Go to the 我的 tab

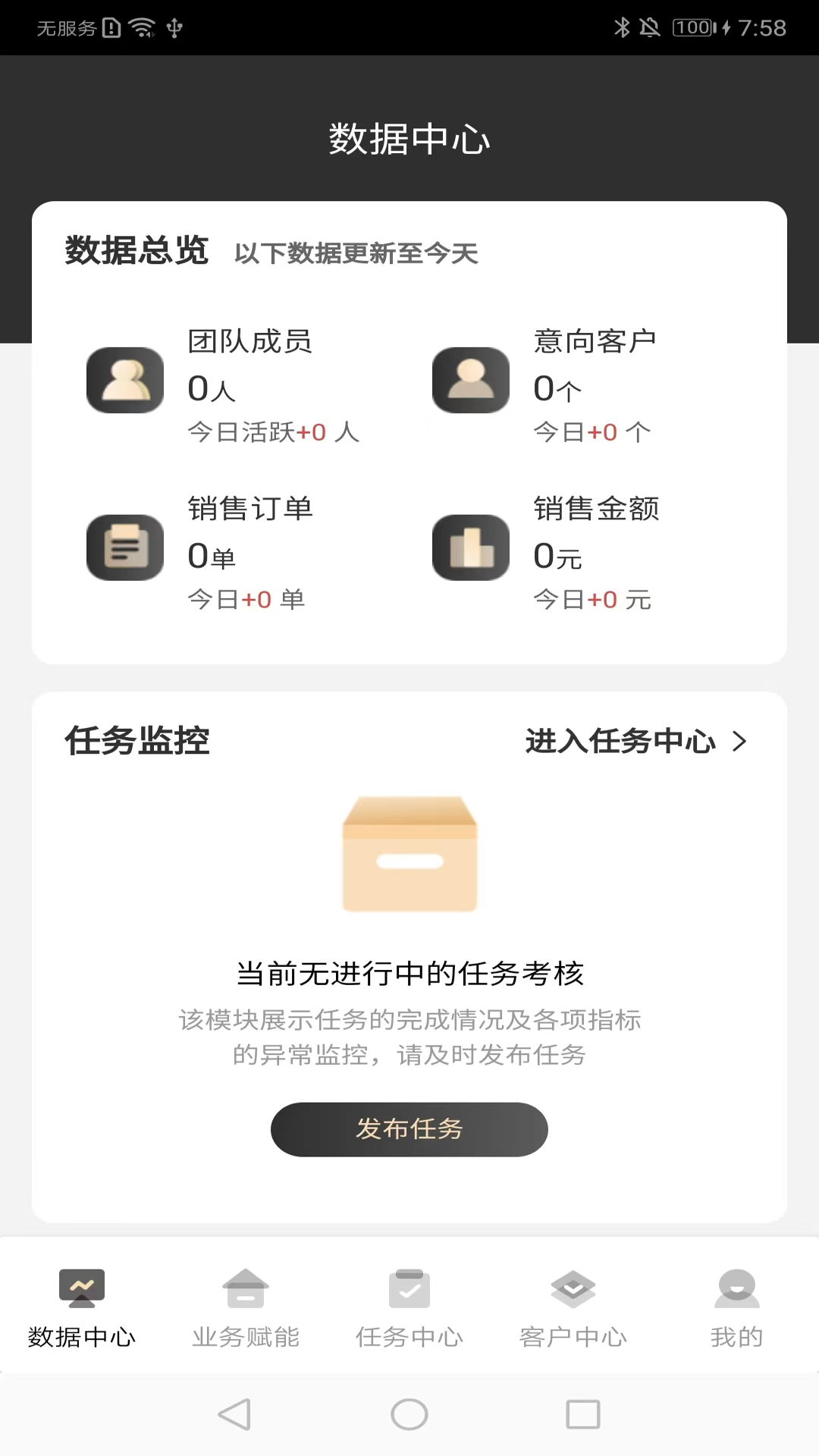click(x=736, y=1308)
